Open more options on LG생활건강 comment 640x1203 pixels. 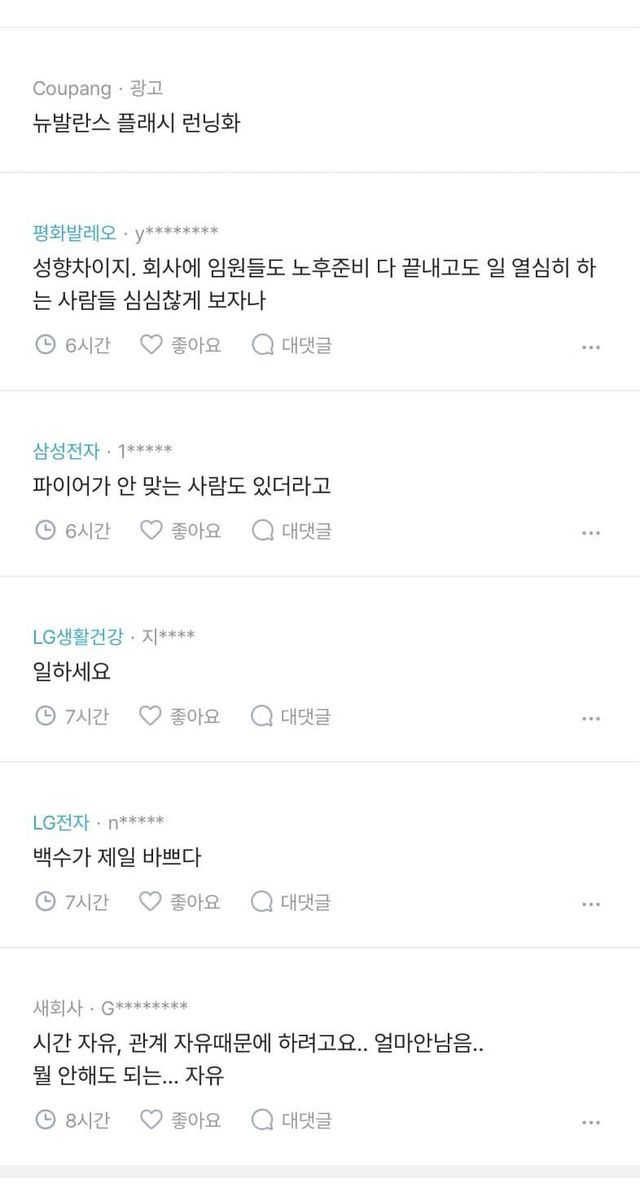[591, 718]
